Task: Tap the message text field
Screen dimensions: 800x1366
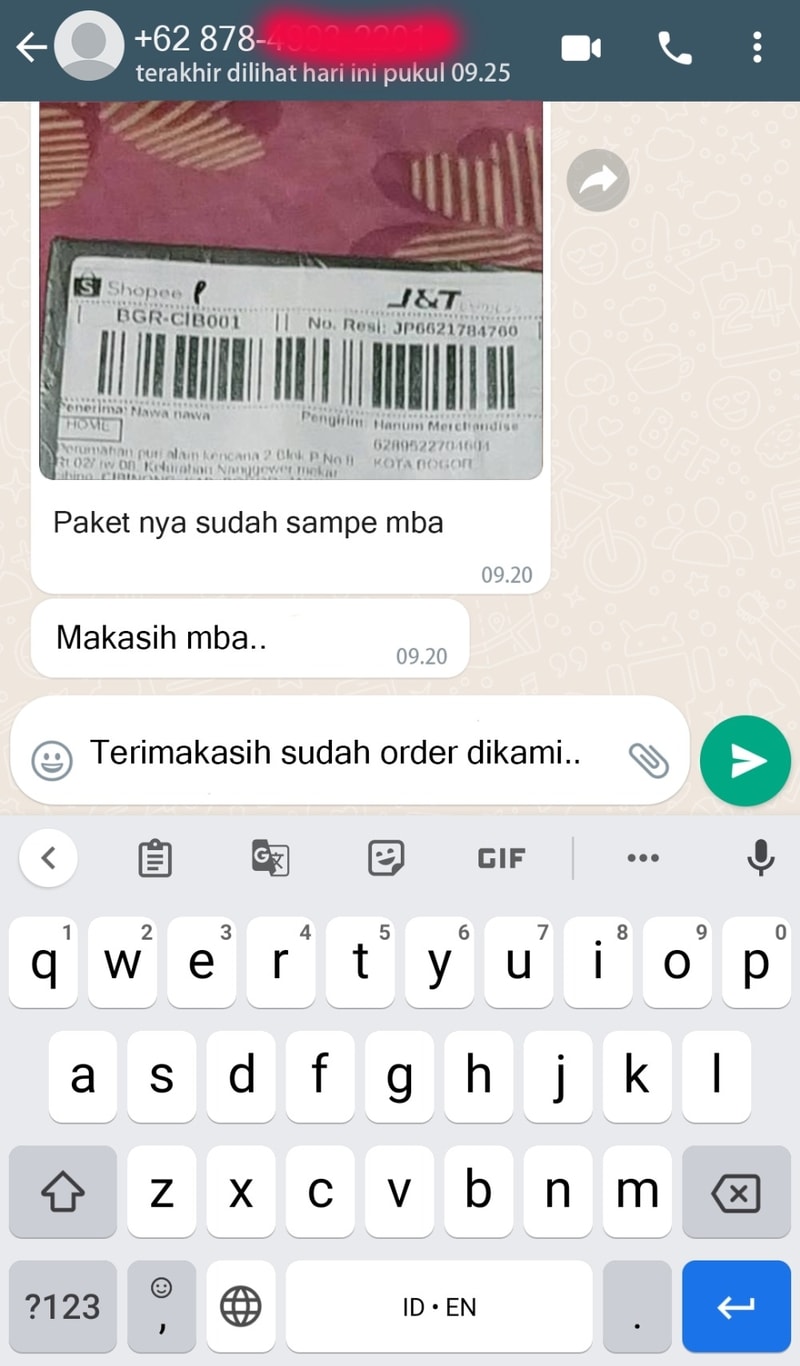Action: pos(340,753)
